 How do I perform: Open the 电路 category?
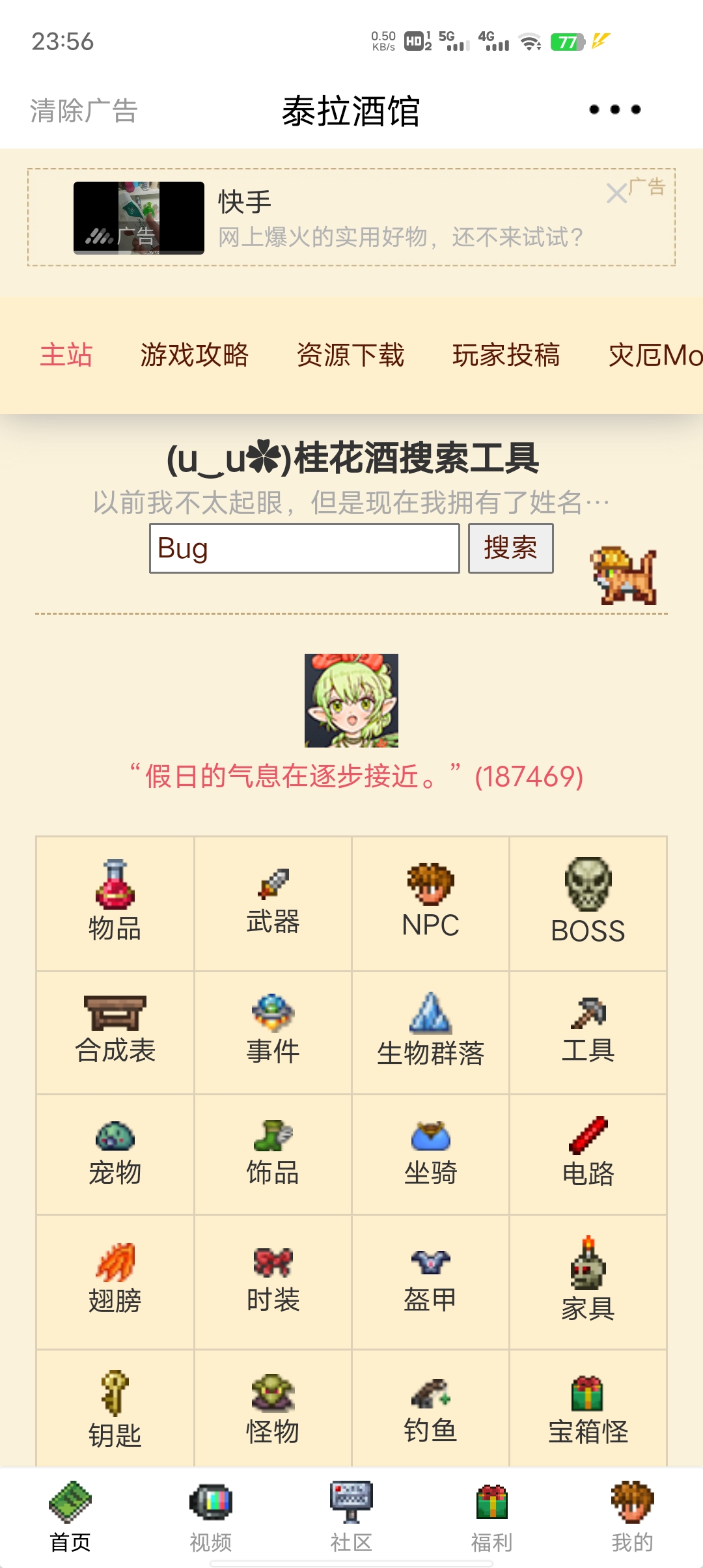coord(588,1155)
